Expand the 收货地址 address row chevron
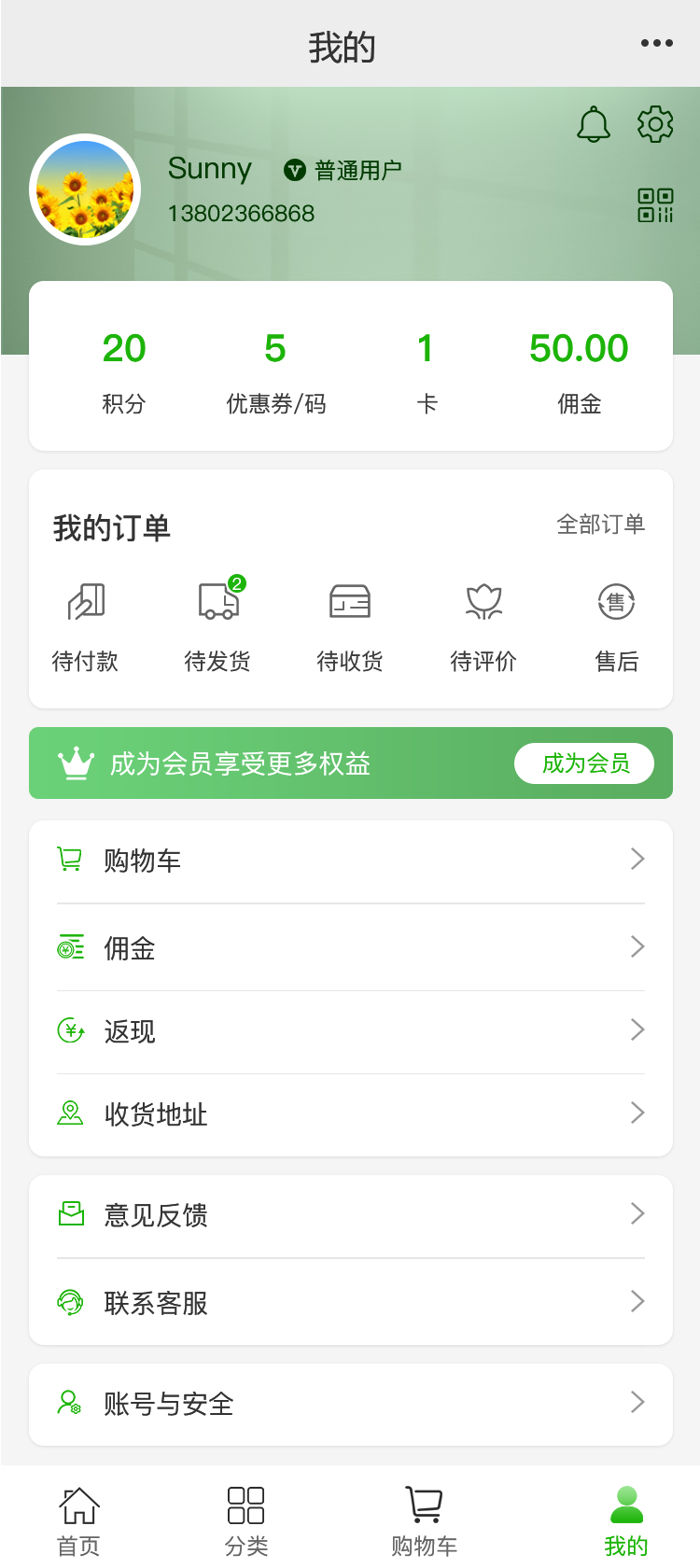This screenshot has width=700, height=1568. tap(638, 1113)
